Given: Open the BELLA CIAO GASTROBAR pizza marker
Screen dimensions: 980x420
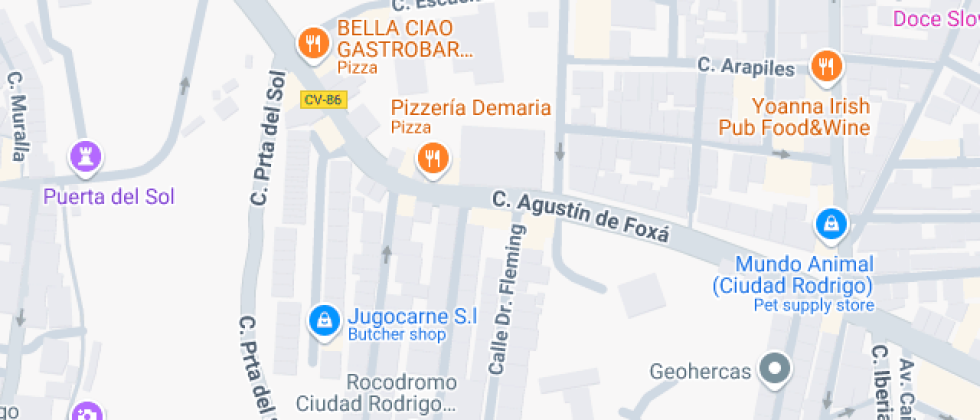Looking at the screenshot, I should [314, 43].
